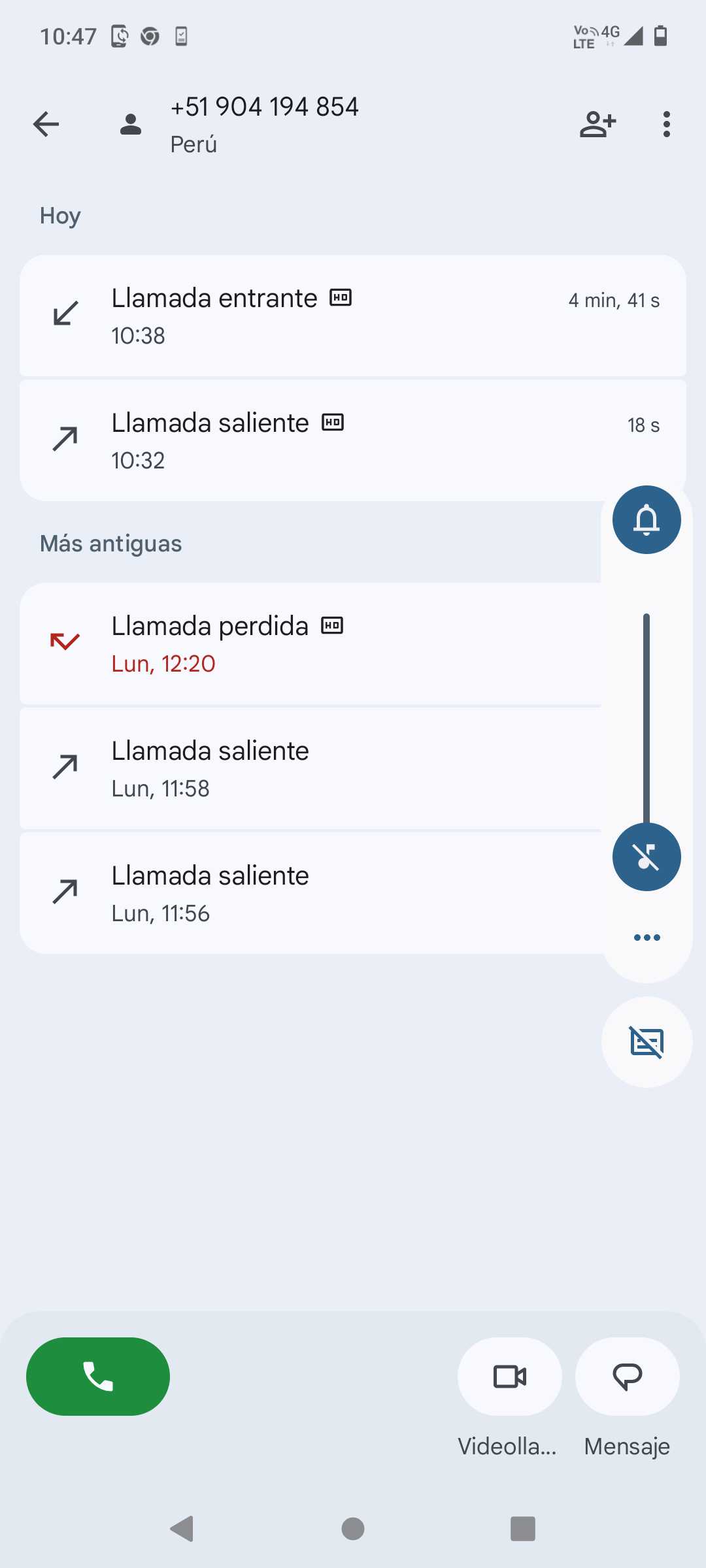Set volume with the vertical slider
The width and height of the screenshot is (706, 1568).
click(x=647, y=719)
